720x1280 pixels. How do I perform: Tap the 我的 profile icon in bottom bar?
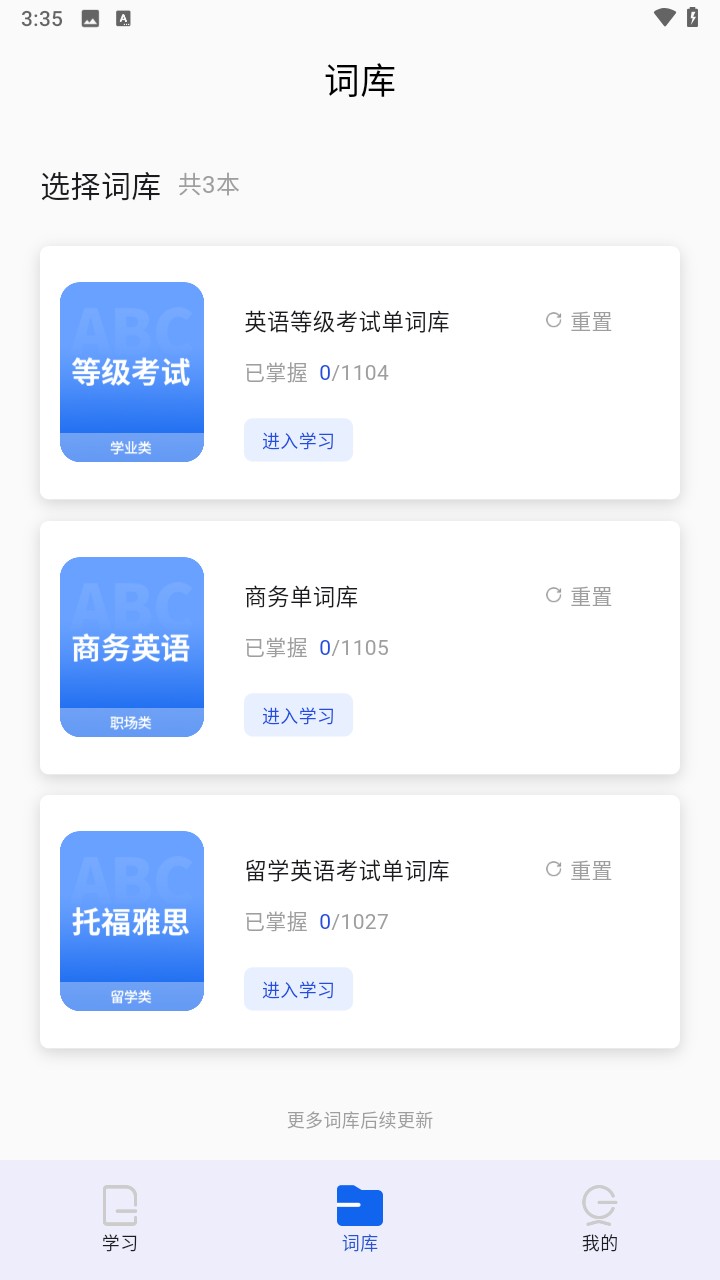coord(598,1205)
